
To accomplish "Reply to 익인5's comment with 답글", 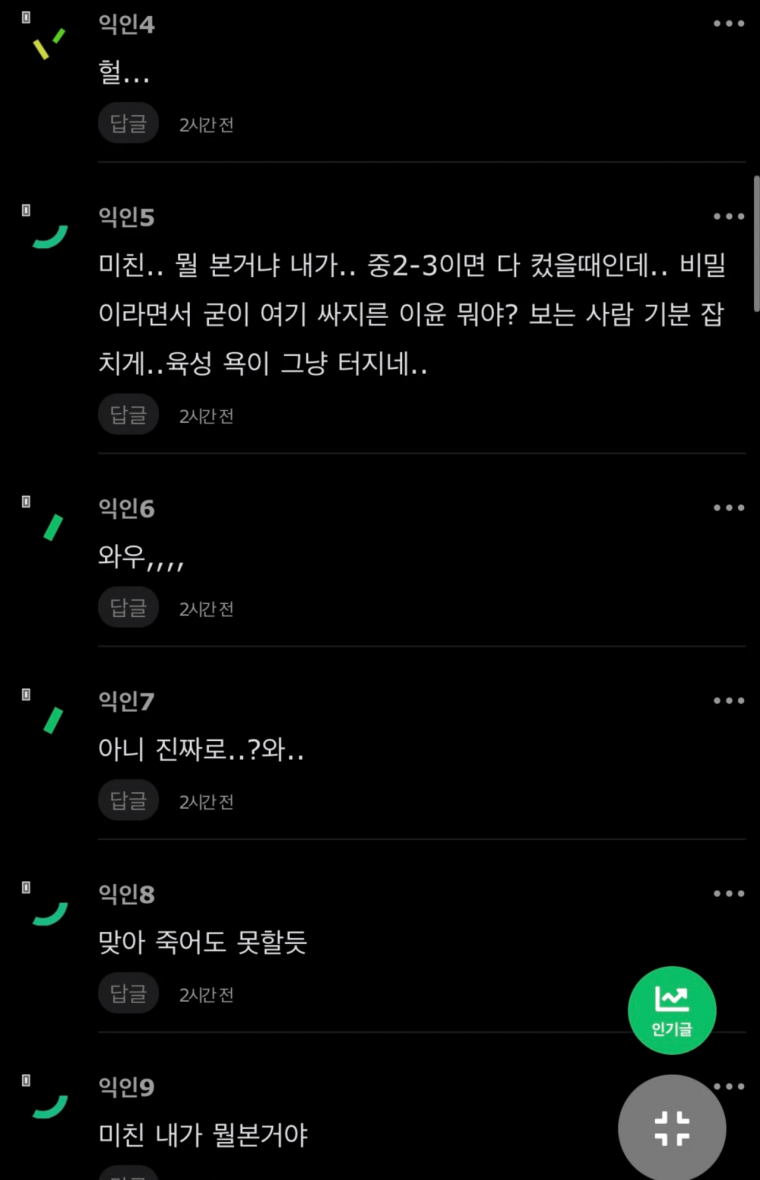I will pyautogui.click(x=128, y=415).
